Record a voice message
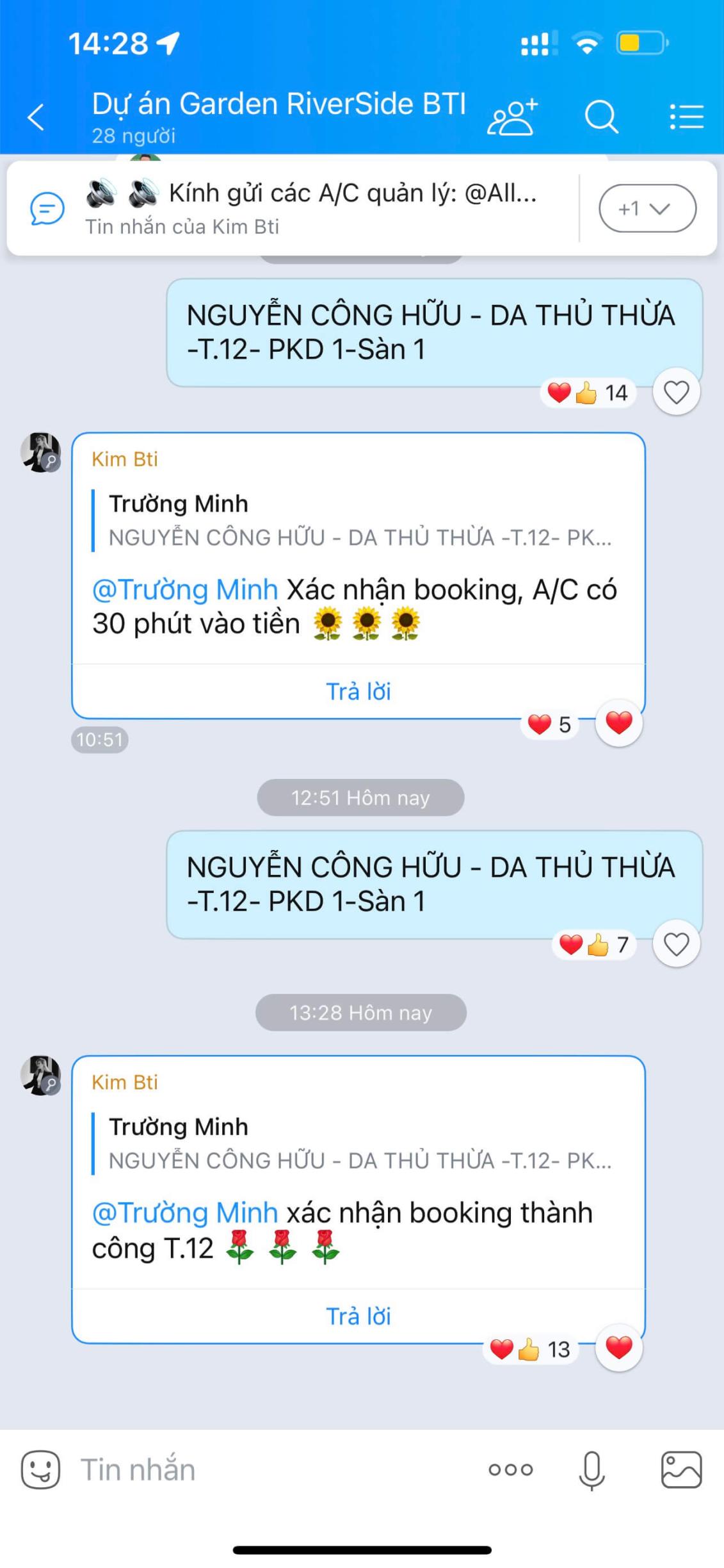The width and height of the screenshot is (724, 1568). (591, 1469)
